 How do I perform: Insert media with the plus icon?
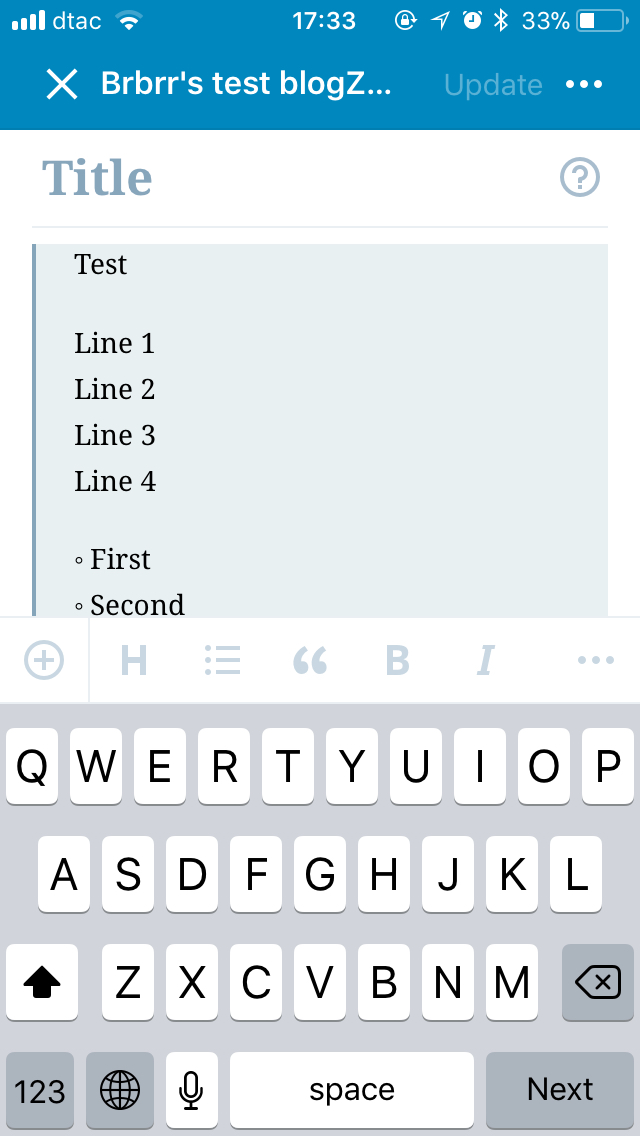point(44,660)
